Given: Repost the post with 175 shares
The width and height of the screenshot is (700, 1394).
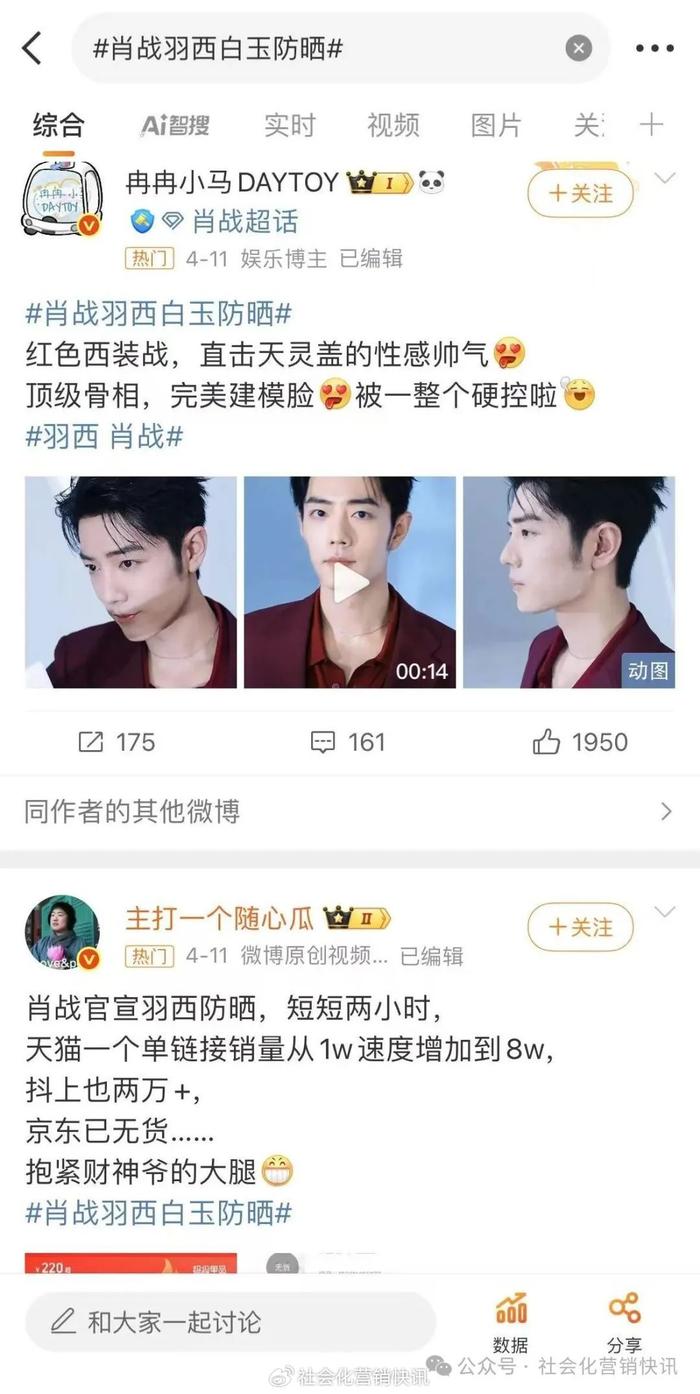Looking at the screenshot, I should pos(117,742).
